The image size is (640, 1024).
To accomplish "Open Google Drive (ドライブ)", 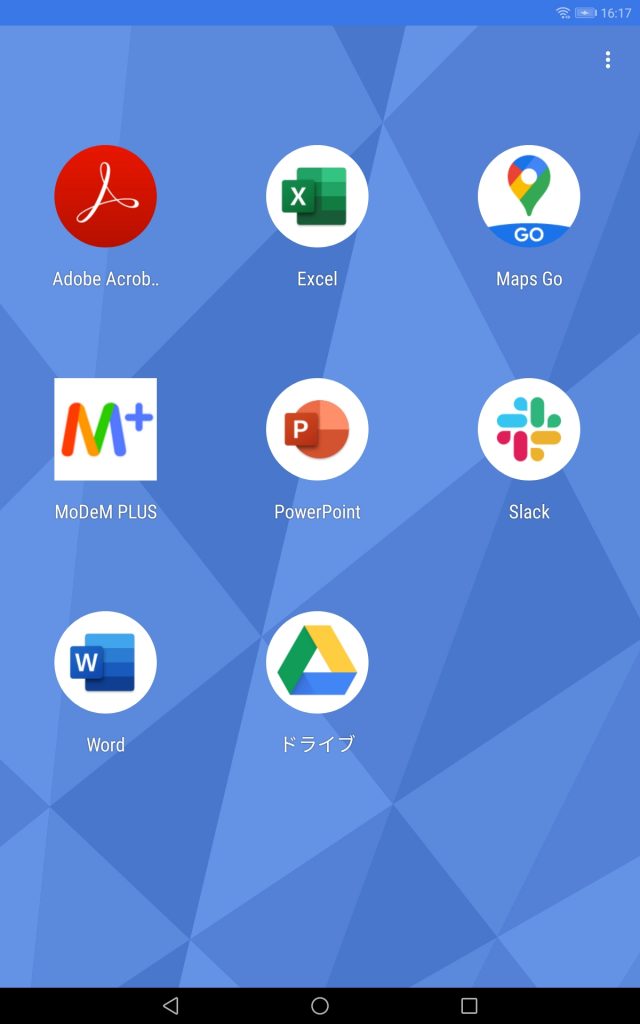I will (x=317, y=662).
